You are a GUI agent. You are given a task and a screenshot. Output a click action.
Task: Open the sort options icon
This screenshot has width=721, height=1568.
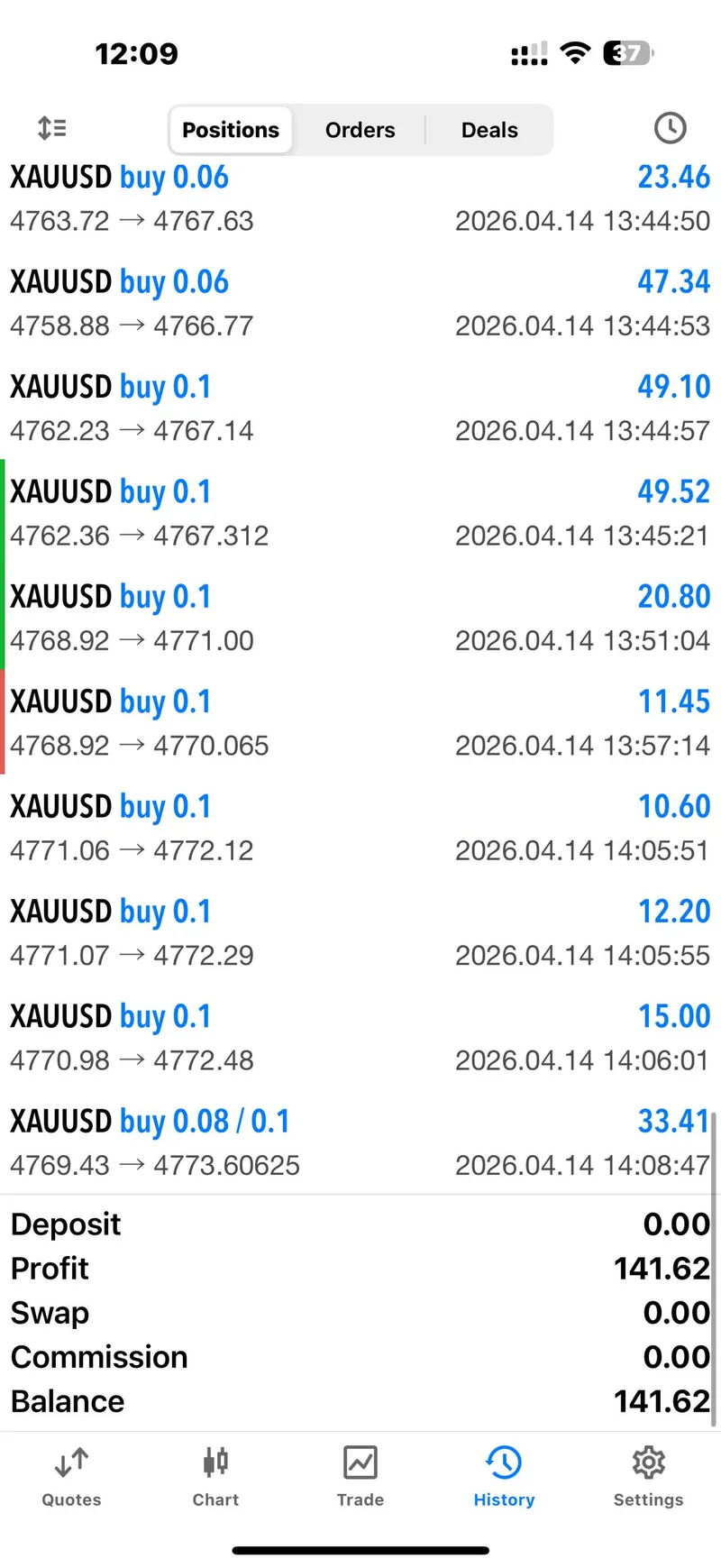coord(52,128)
